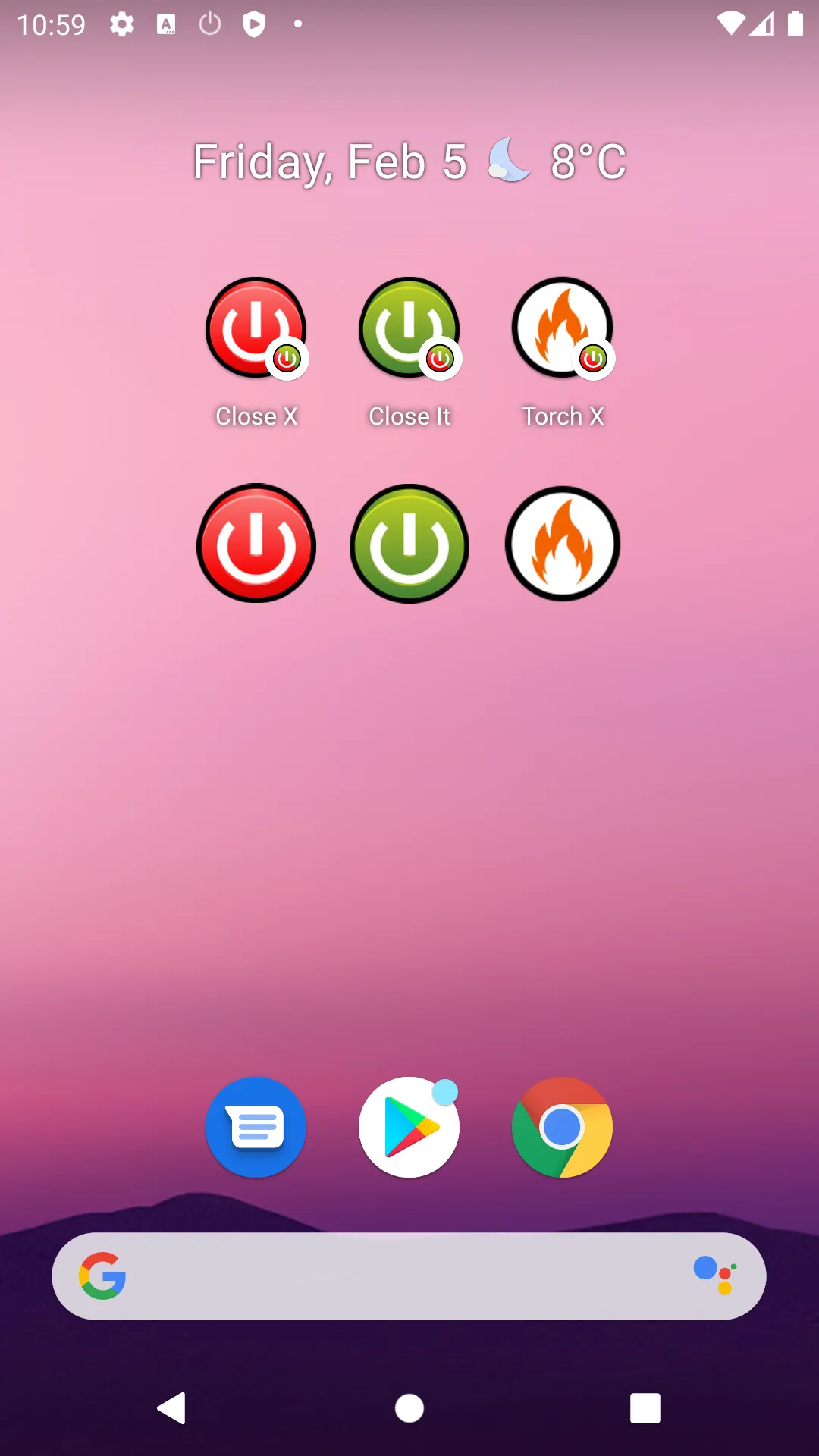Open the unlabeled red power button app
Image resolution: width=819 pixels, height=1456 pixels.
(x=256, y=544)
